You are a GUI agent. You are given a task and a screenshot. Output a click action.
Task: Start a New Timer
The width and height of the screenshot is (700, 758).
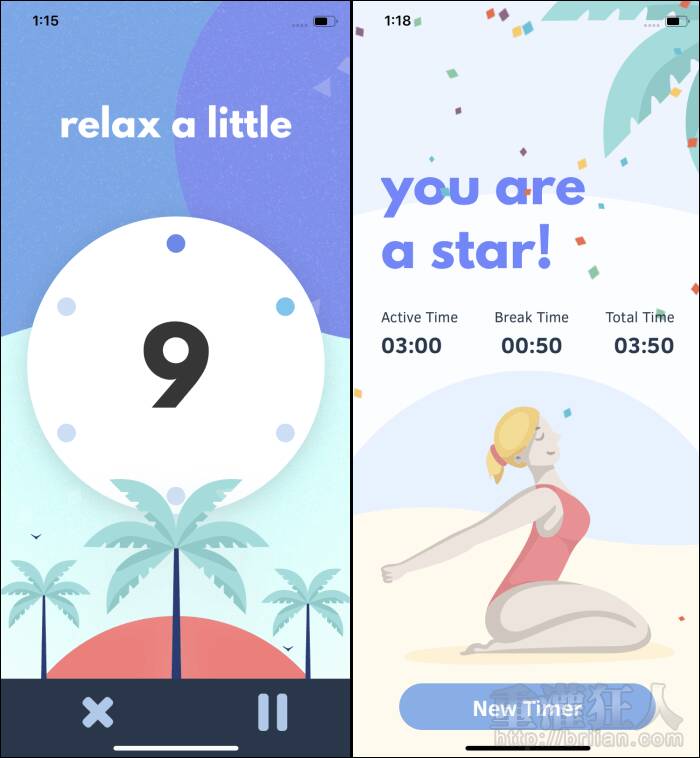pos(526,708)
